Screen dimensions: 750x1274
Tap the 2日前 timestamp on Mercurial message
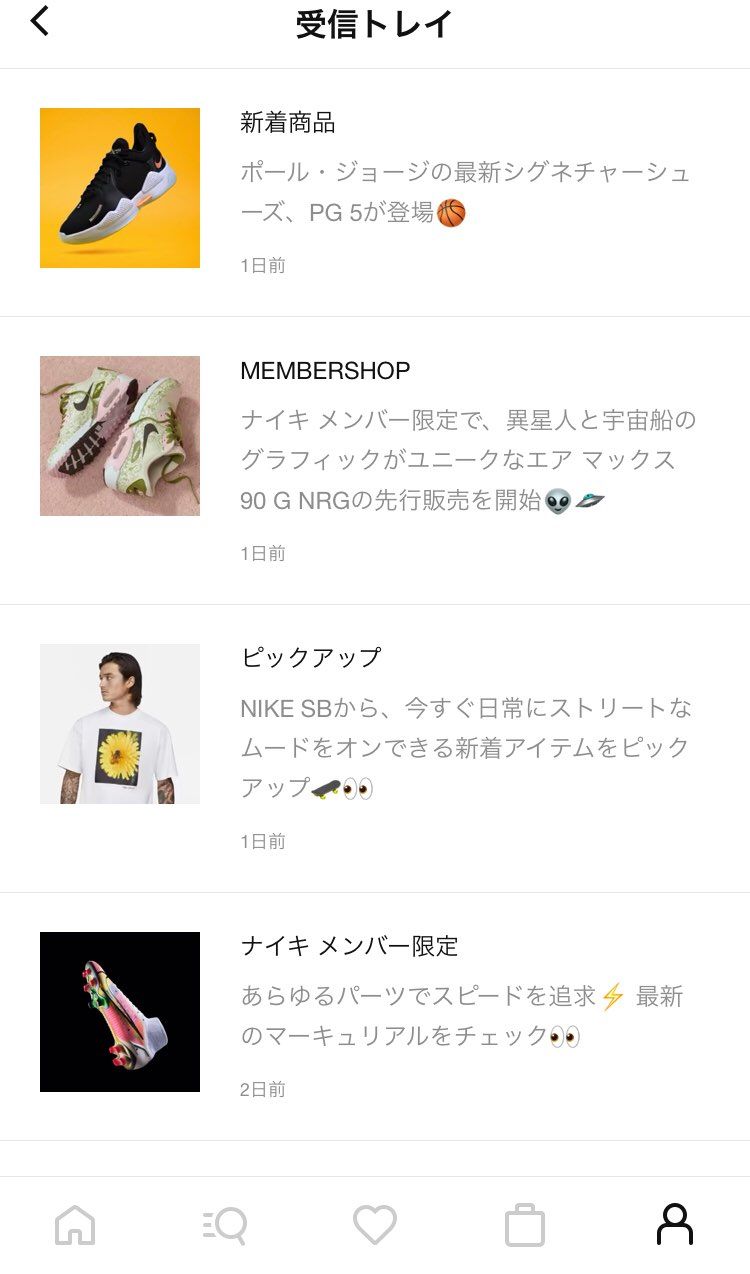pyautogui.click(x=261, y=1089)
